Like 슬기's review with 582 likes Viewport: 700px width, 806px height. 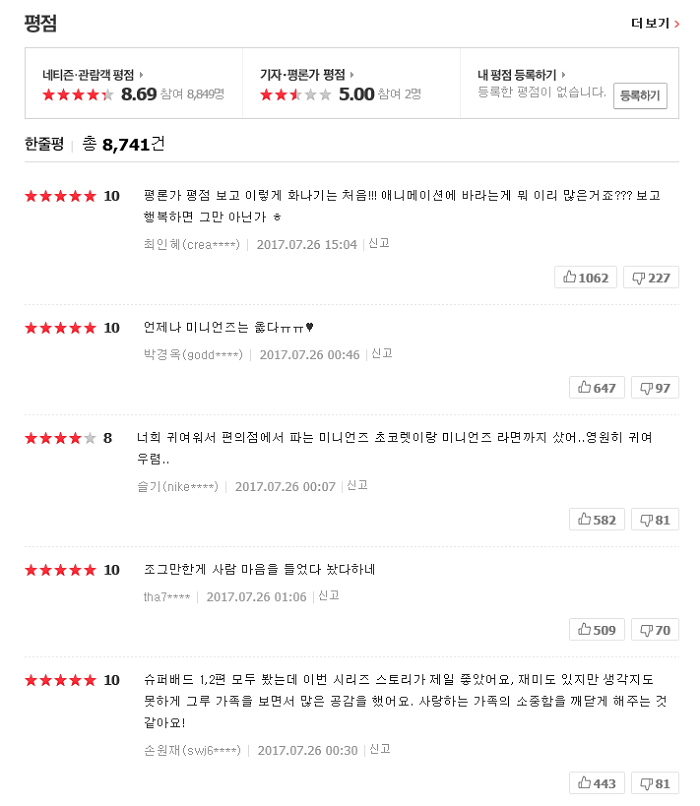click(x=596, y=519)
